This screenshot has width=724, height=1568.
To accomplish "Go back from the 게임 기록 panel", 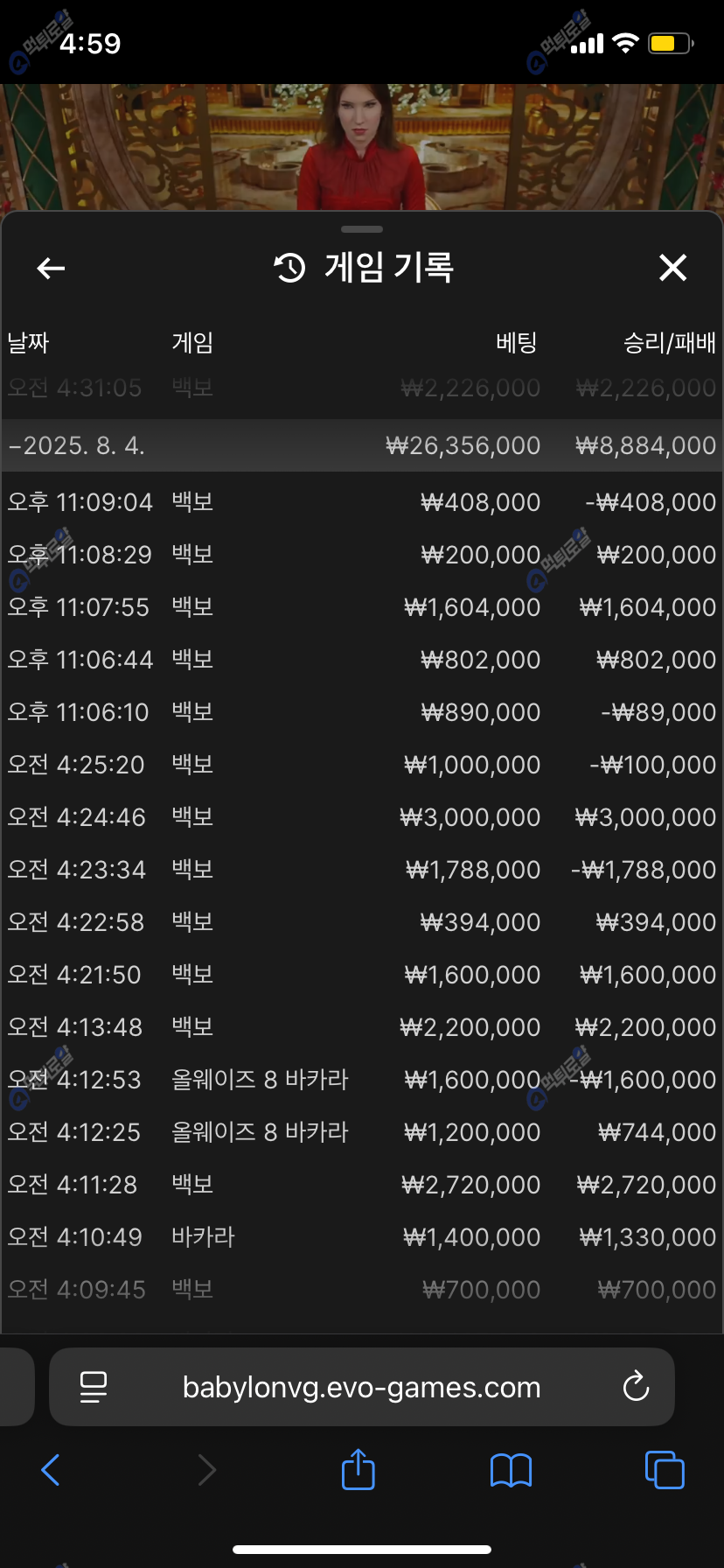I will pyautogui.click(x=51, y=269).
